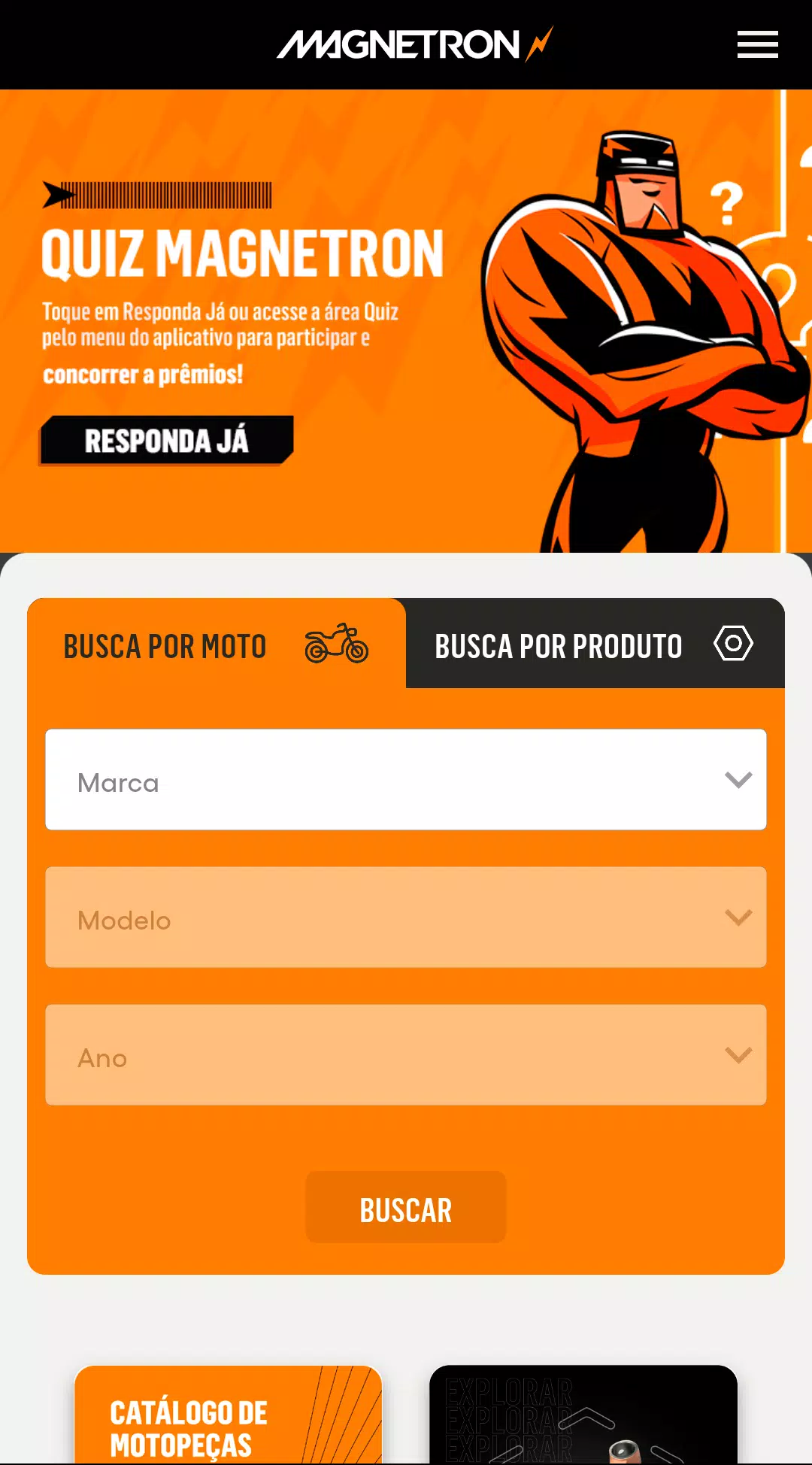Screen dimensions: 812x1465
Task: Tap the Buscar button
Action: point(406,1207)
